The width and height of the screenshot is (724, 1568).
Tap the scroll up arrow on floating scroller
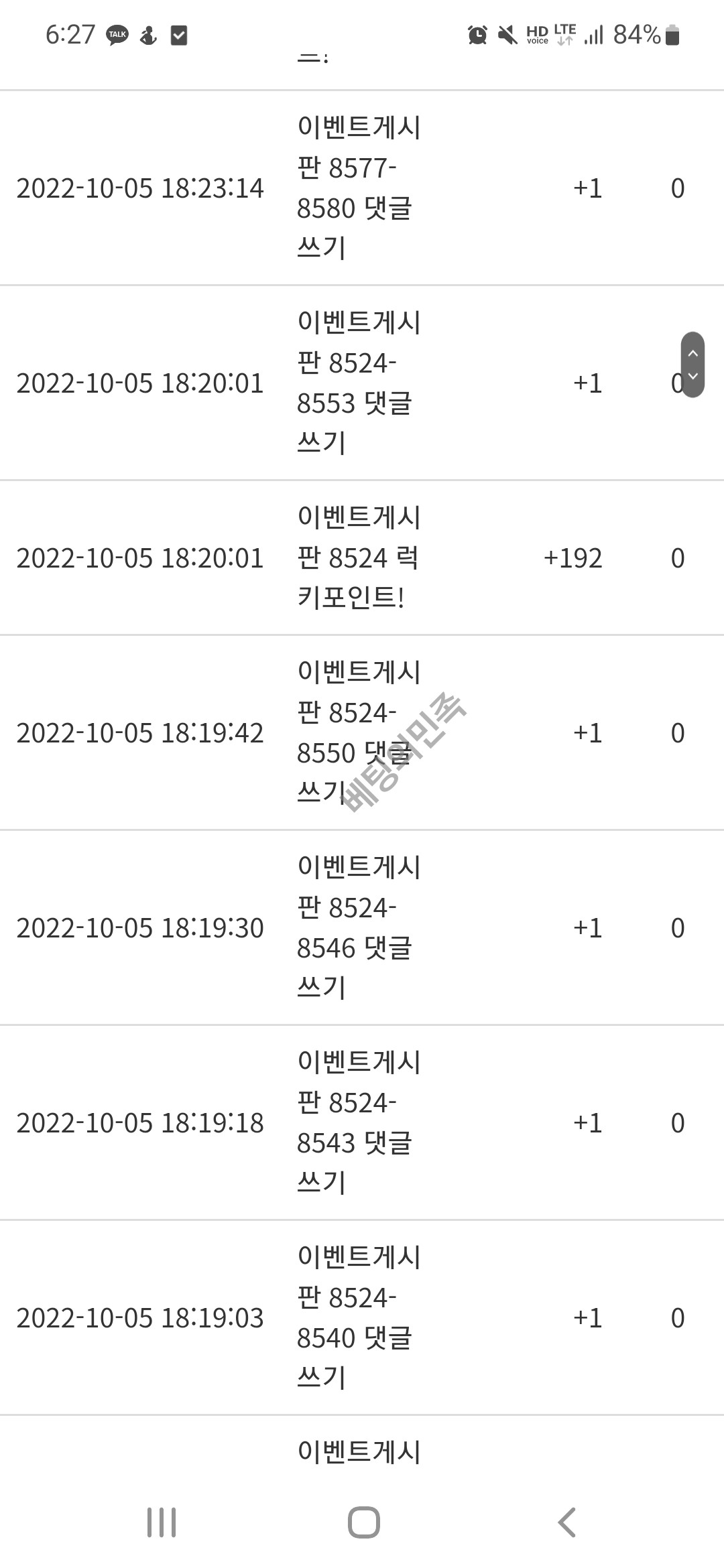(x=692, y=353)
